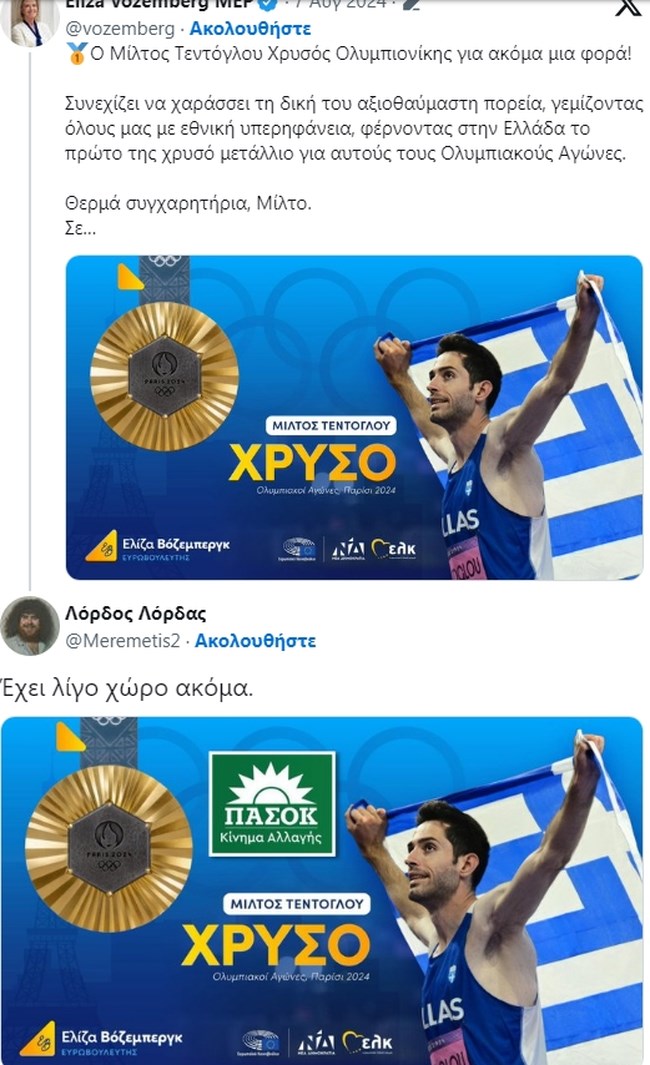Open the Λόρδος Λόρδας profile name
The height and width of the screenshot is (1065, 650).
(135, 613)
